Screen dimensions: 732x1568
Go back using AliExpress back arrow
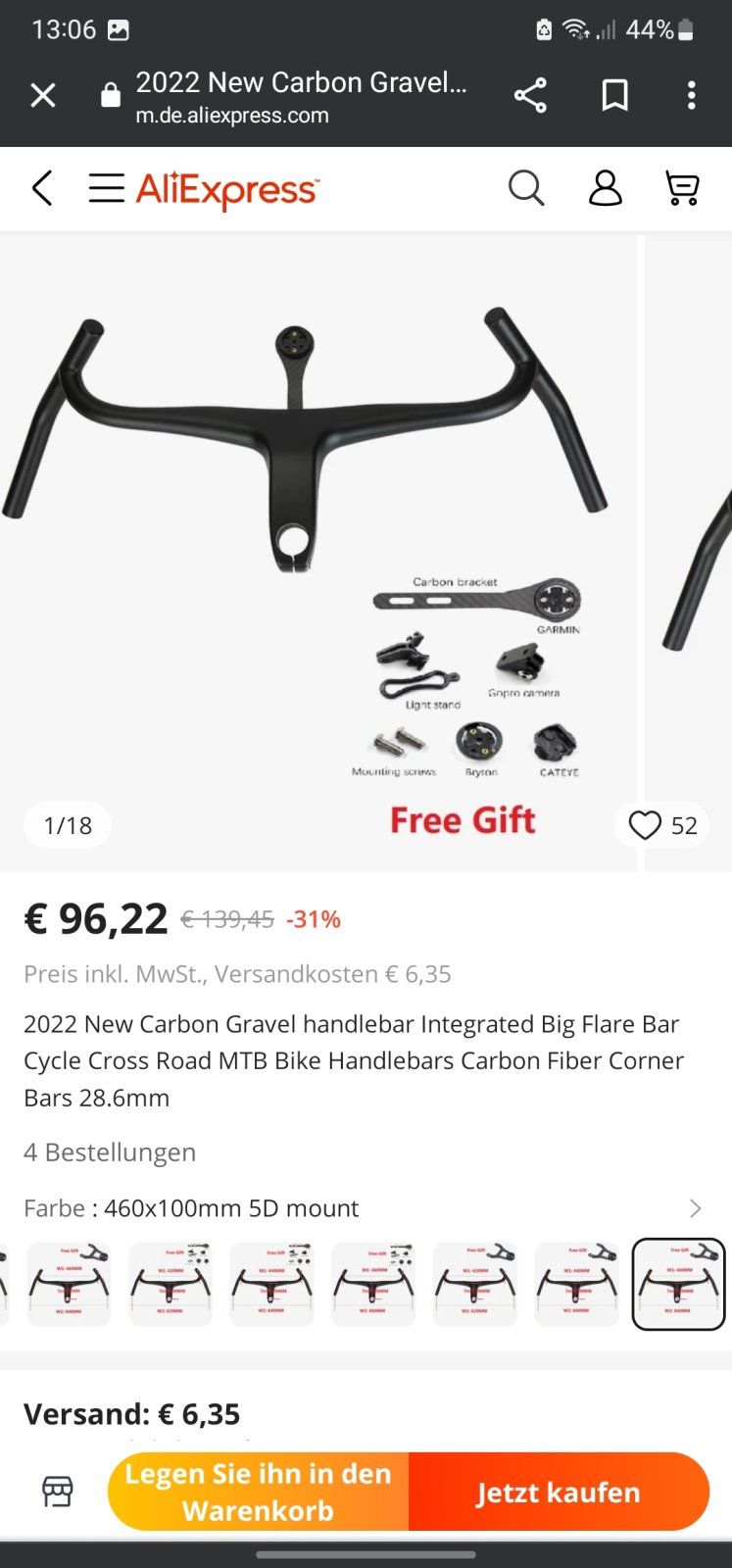coord(42,188)
